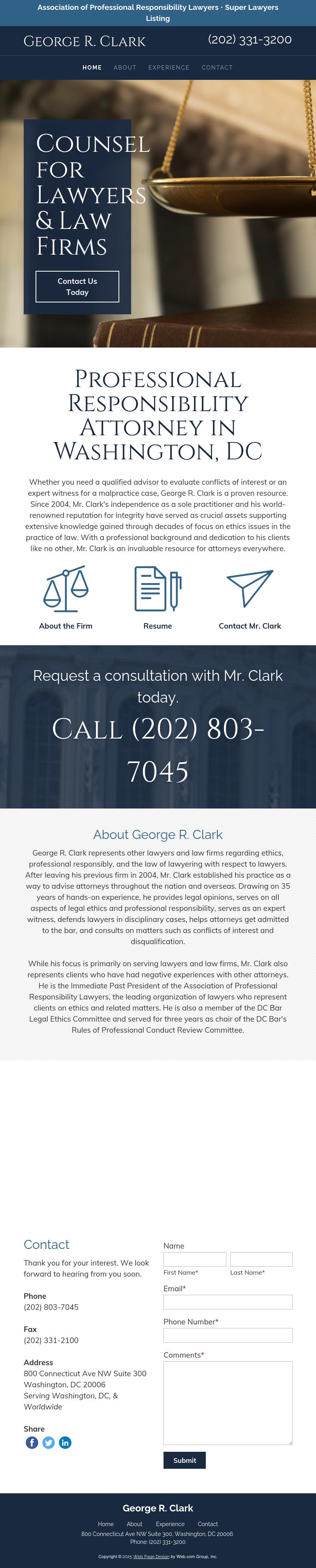Tap the Contact Us Today button
This screenshot has height=1568, width=316.
coord(77,287)
